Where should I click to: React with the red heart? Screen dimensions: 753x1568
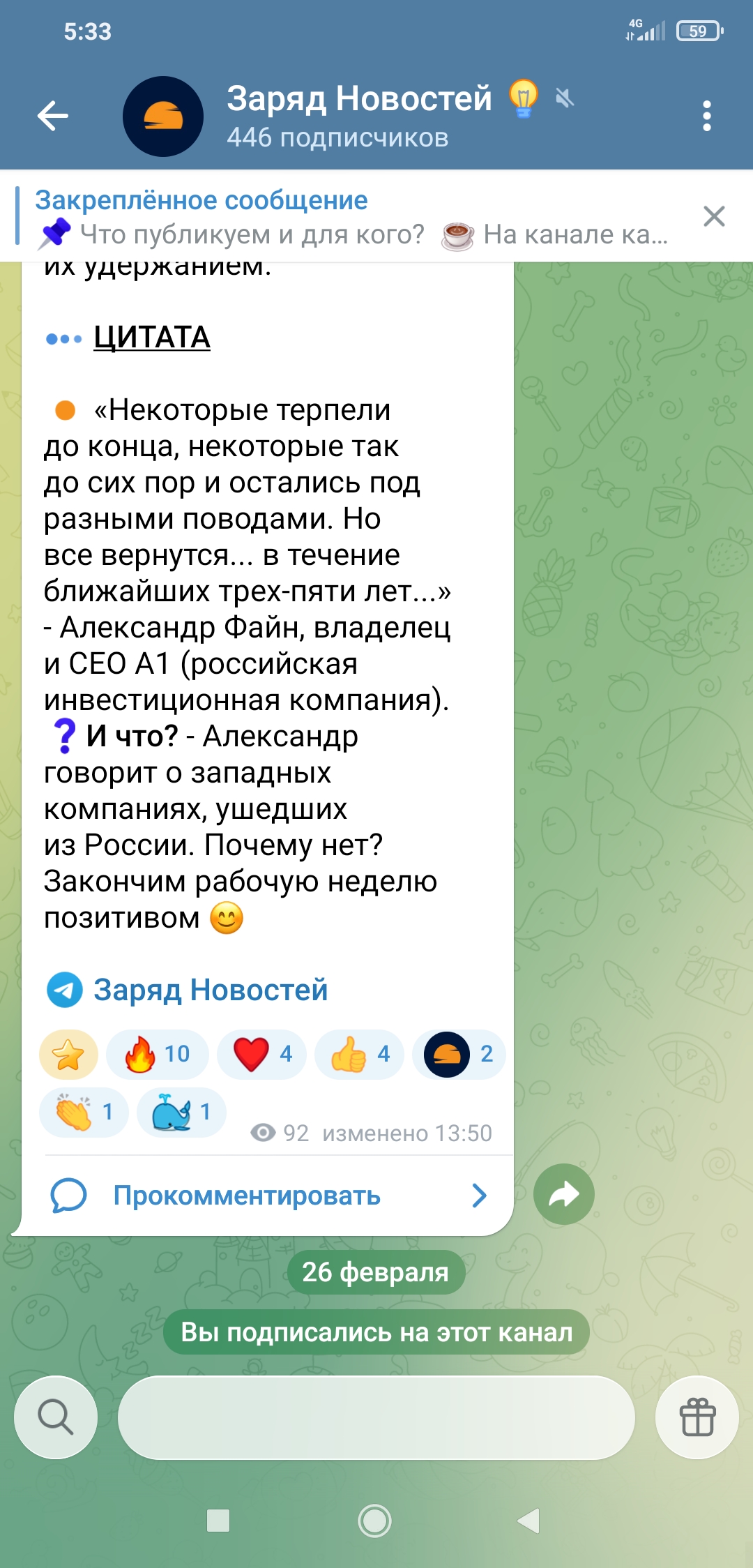[261, 1054]
